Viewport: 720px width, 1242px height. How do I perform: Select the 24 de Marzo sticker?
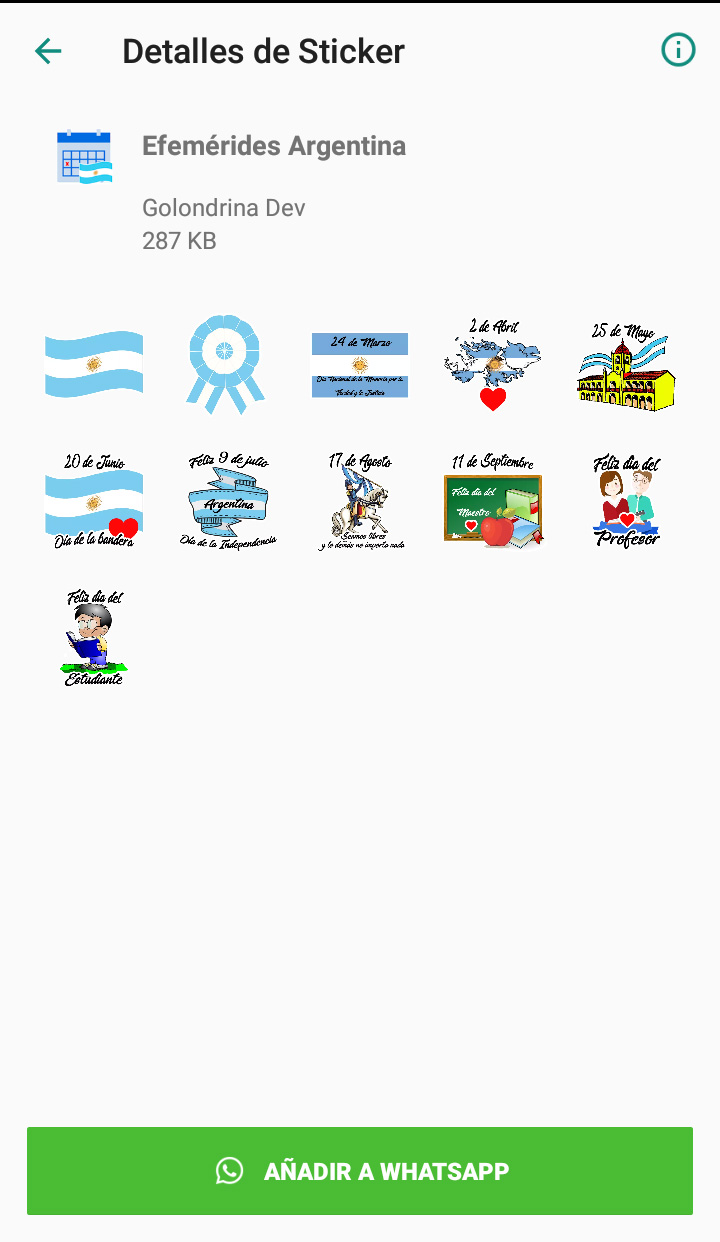tap(360, 365)
